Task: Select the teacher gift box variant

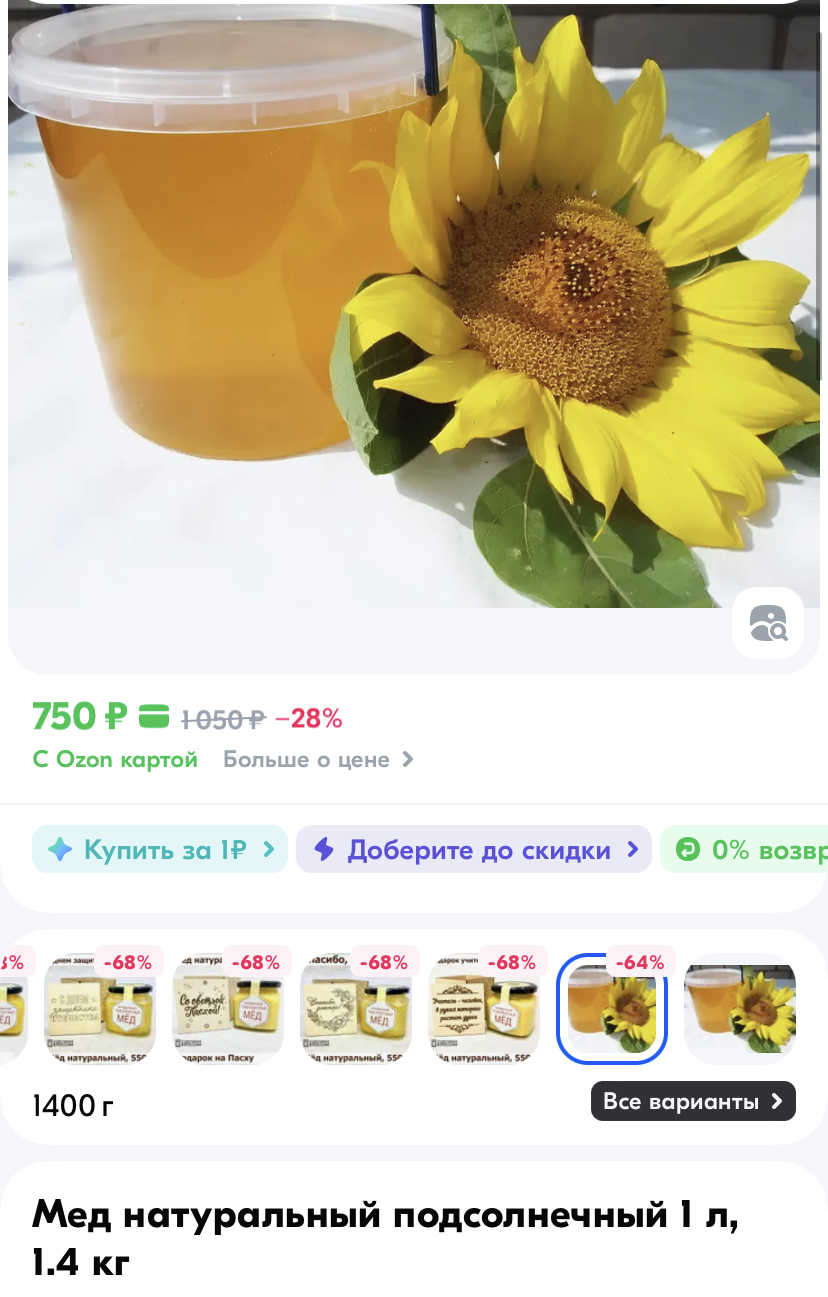Action: click(484, 1008)
